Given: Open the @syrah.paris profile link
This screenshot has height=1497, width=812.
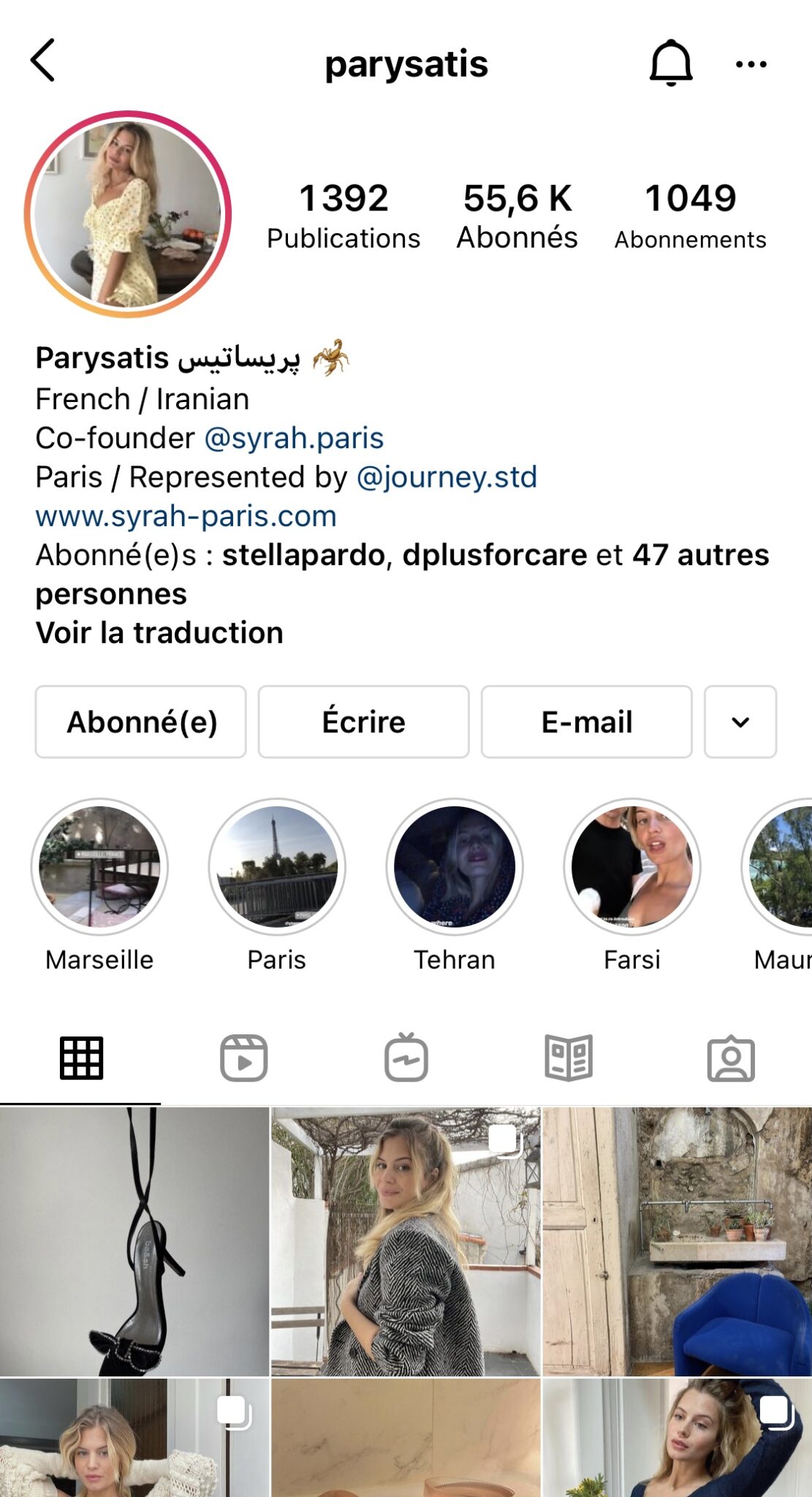Looking at the screenshot, I should (x=292, y=437).
